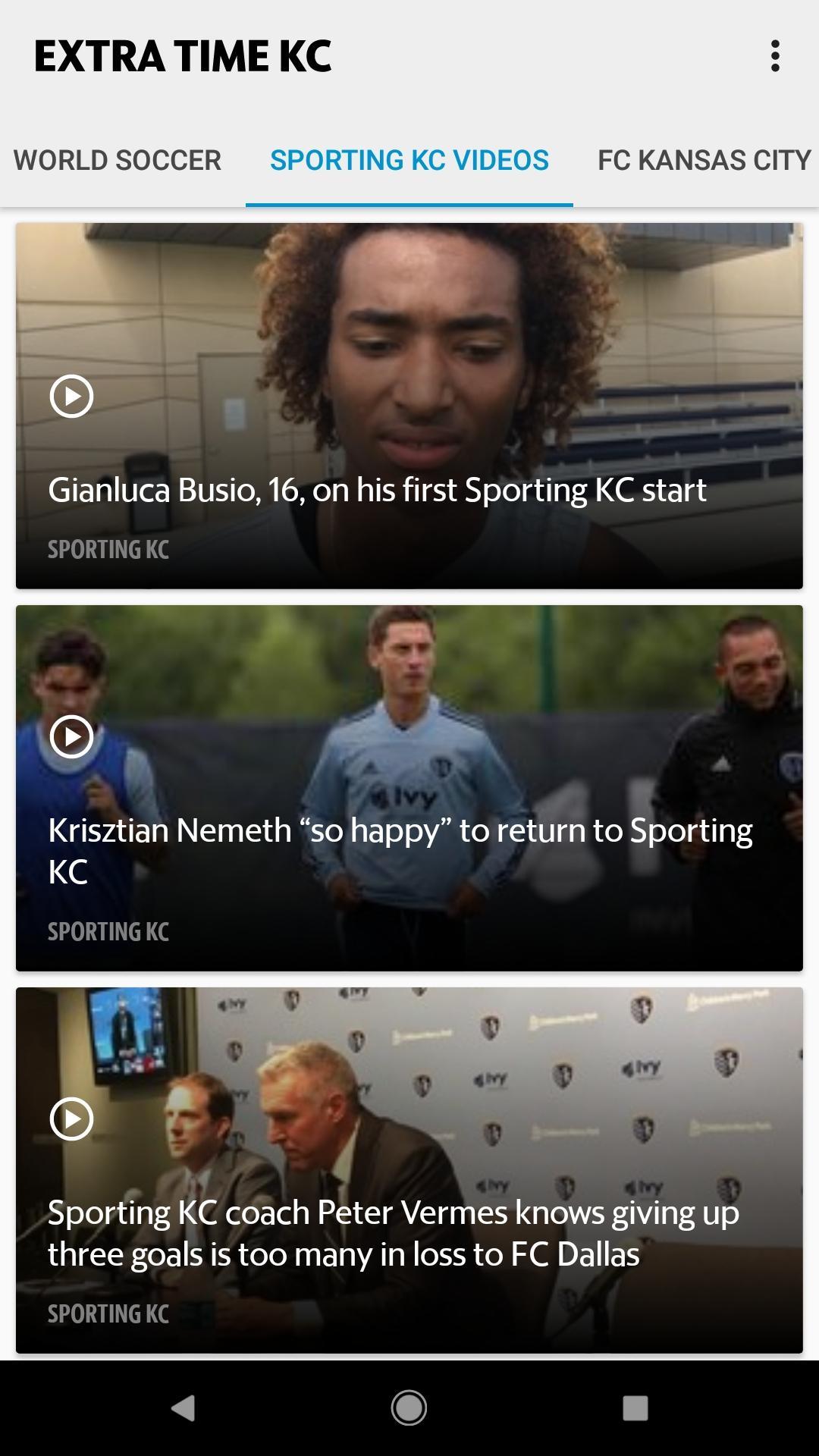This screenshot has height=1456, width=819.
Task: Open the Peter Vermes FC Dallas loss video
Action: coord(409,1170)
